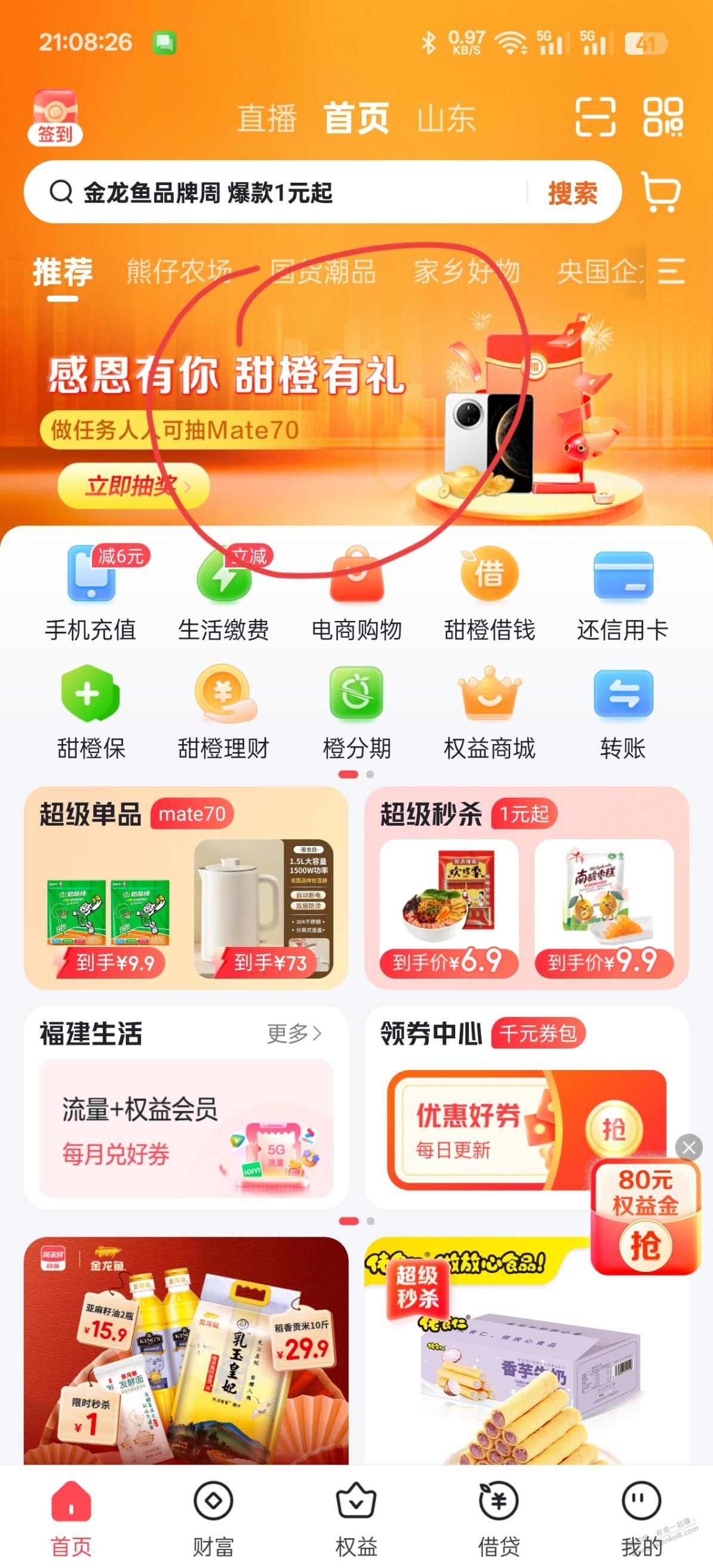Select the 熊仔农场 category tab
This screenshot has width=713, height=1568.
click(179, 272)
